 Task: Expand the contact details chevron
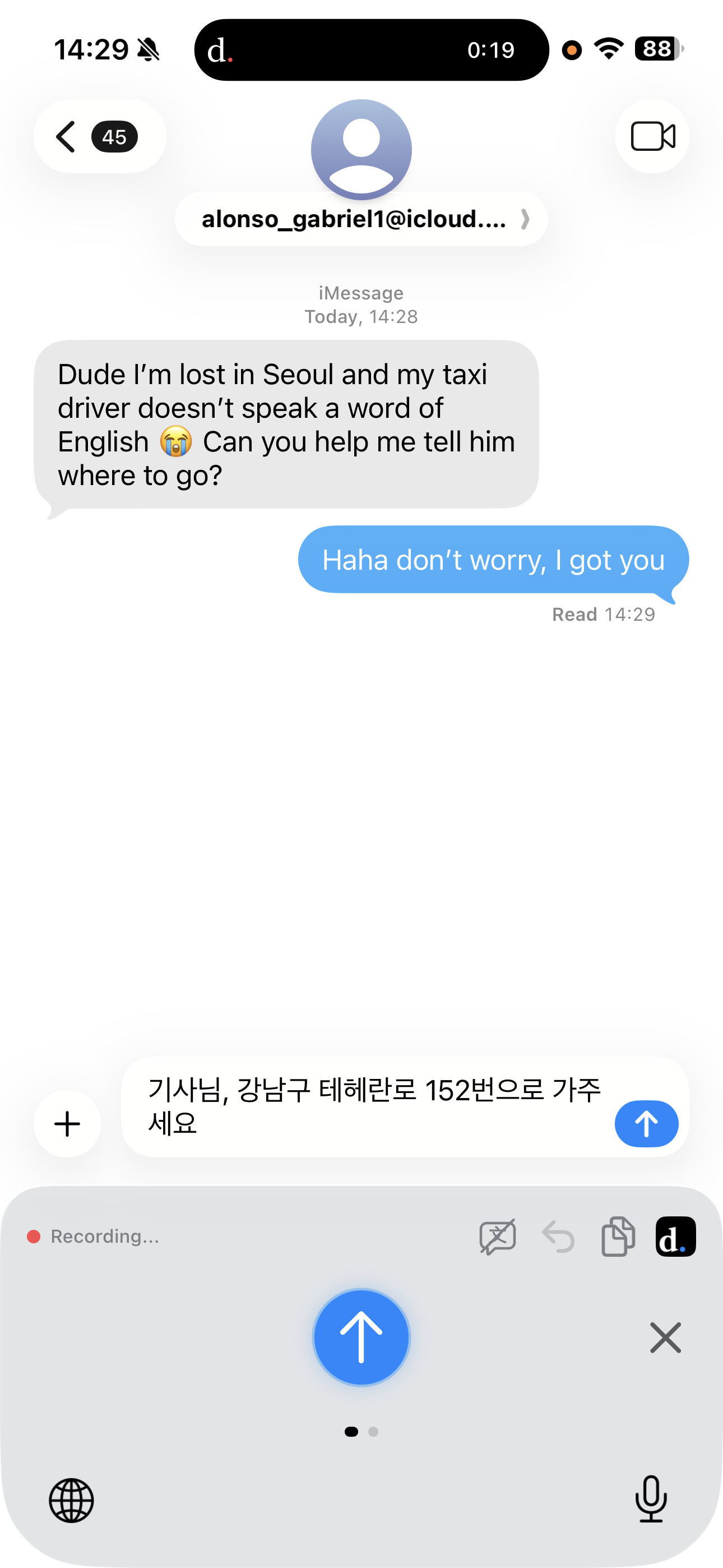point(525,219)
